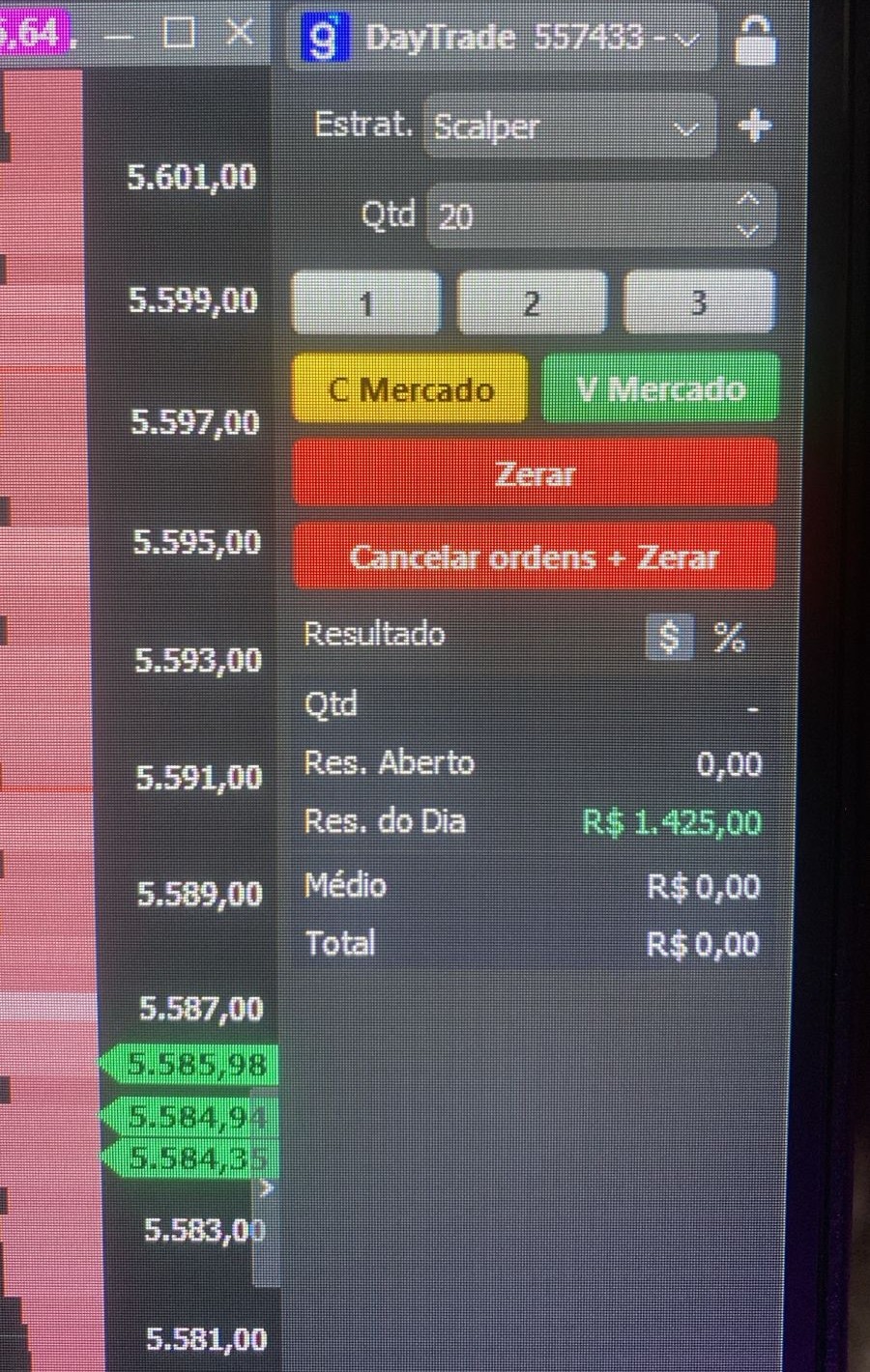This screenshot has height=1372, width=870.
Task: Close the adjacent window with X
Action: click(x=239, y=33)
